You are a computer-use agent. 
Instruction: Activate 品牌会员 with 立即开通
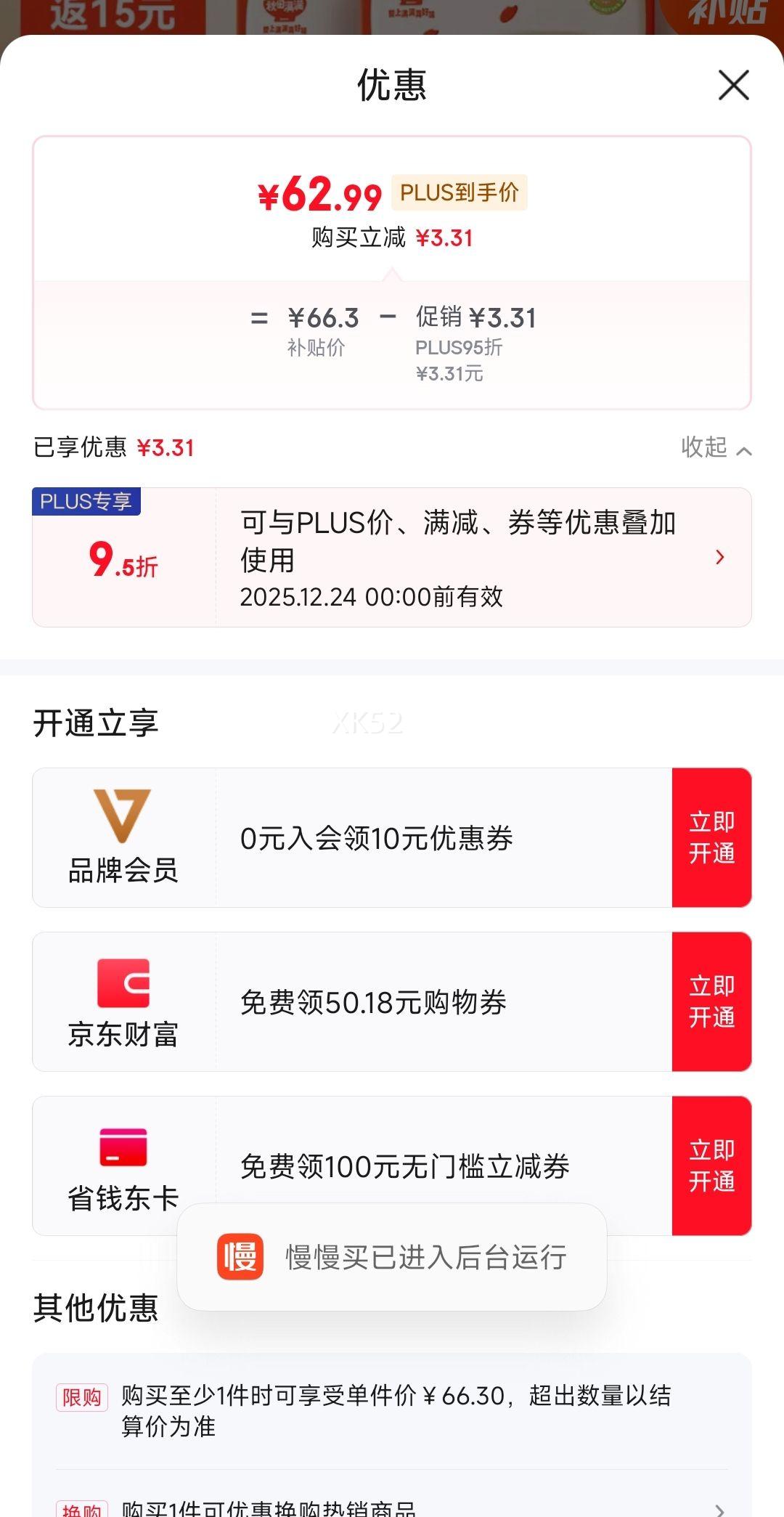pyautogui.click(x=711, y=837)
